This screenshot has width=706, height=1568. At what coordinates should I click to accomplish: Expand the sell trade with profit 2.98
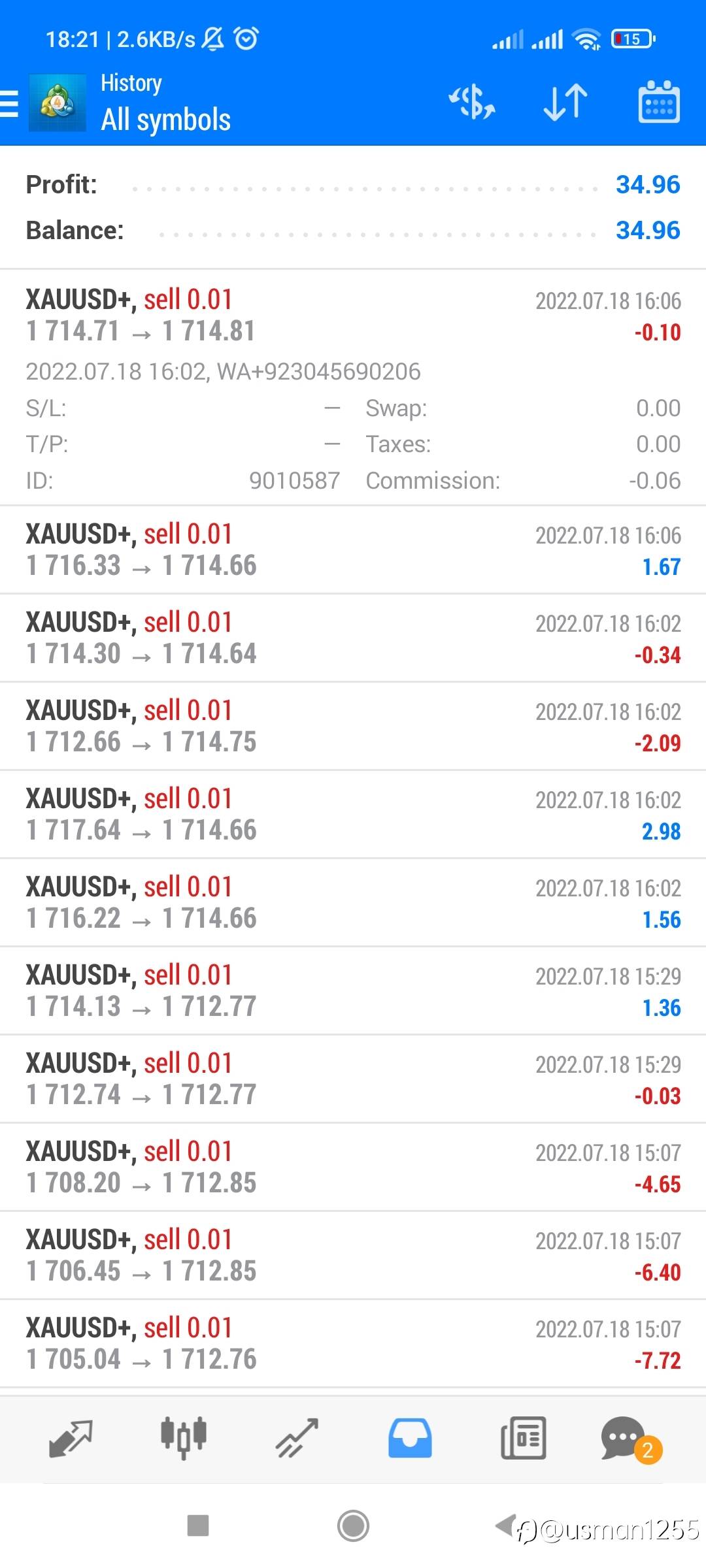point(353,814)
